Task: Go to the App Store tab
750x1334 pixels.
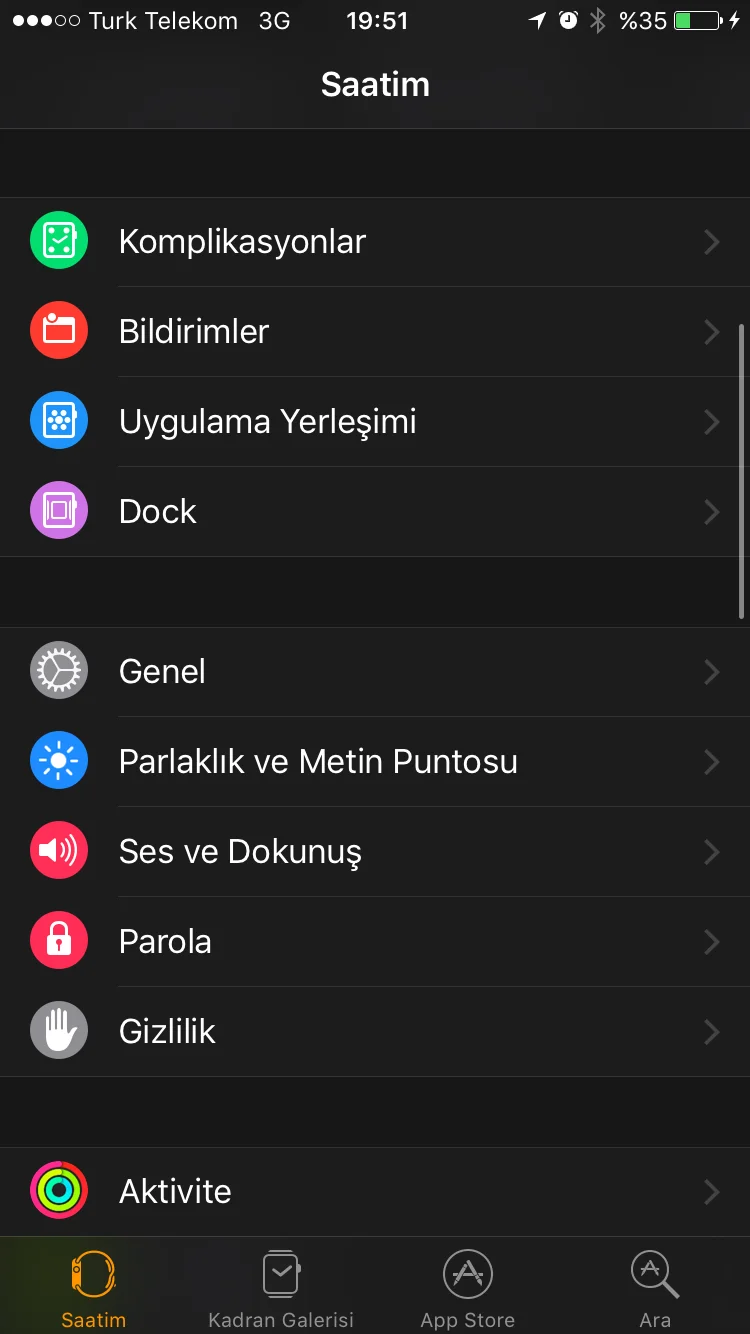Action: tap(468, 1289)
